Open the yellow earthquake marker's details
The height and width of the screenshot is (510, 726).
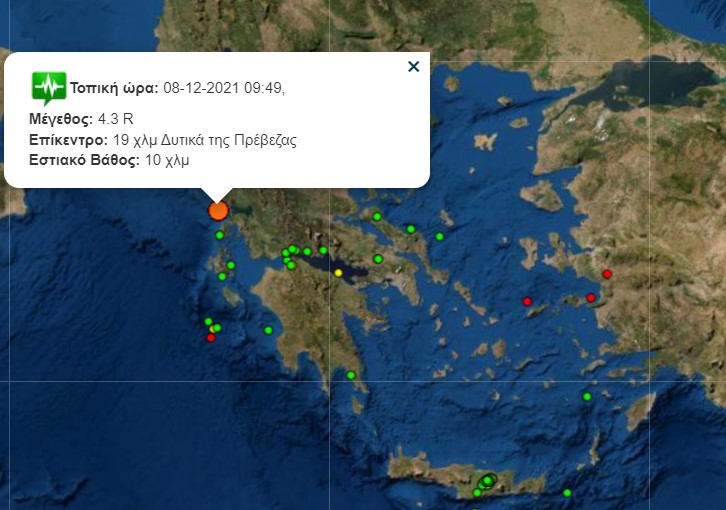pos(338,272)
